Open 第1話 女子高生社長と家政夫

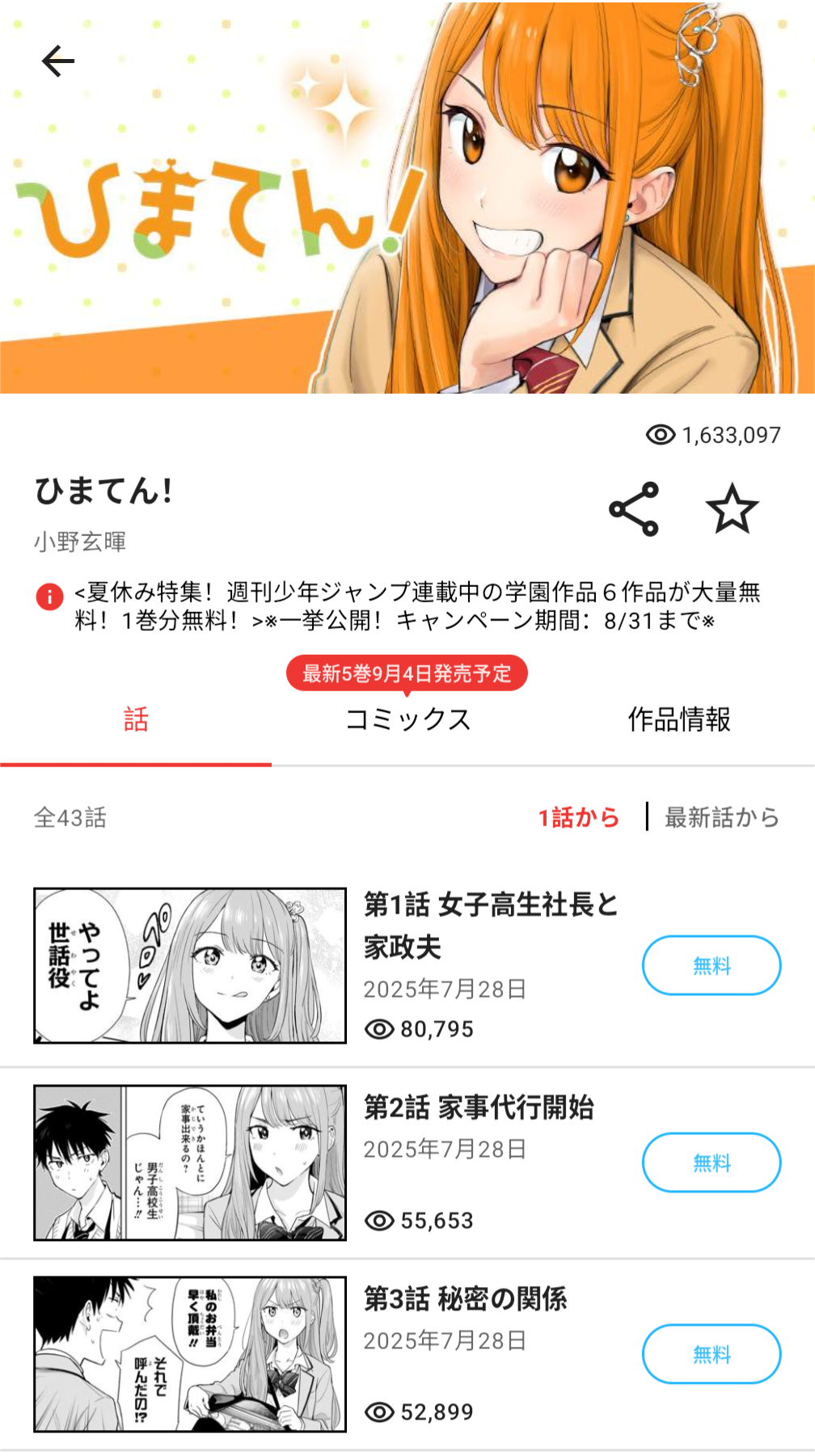[490, 925]
